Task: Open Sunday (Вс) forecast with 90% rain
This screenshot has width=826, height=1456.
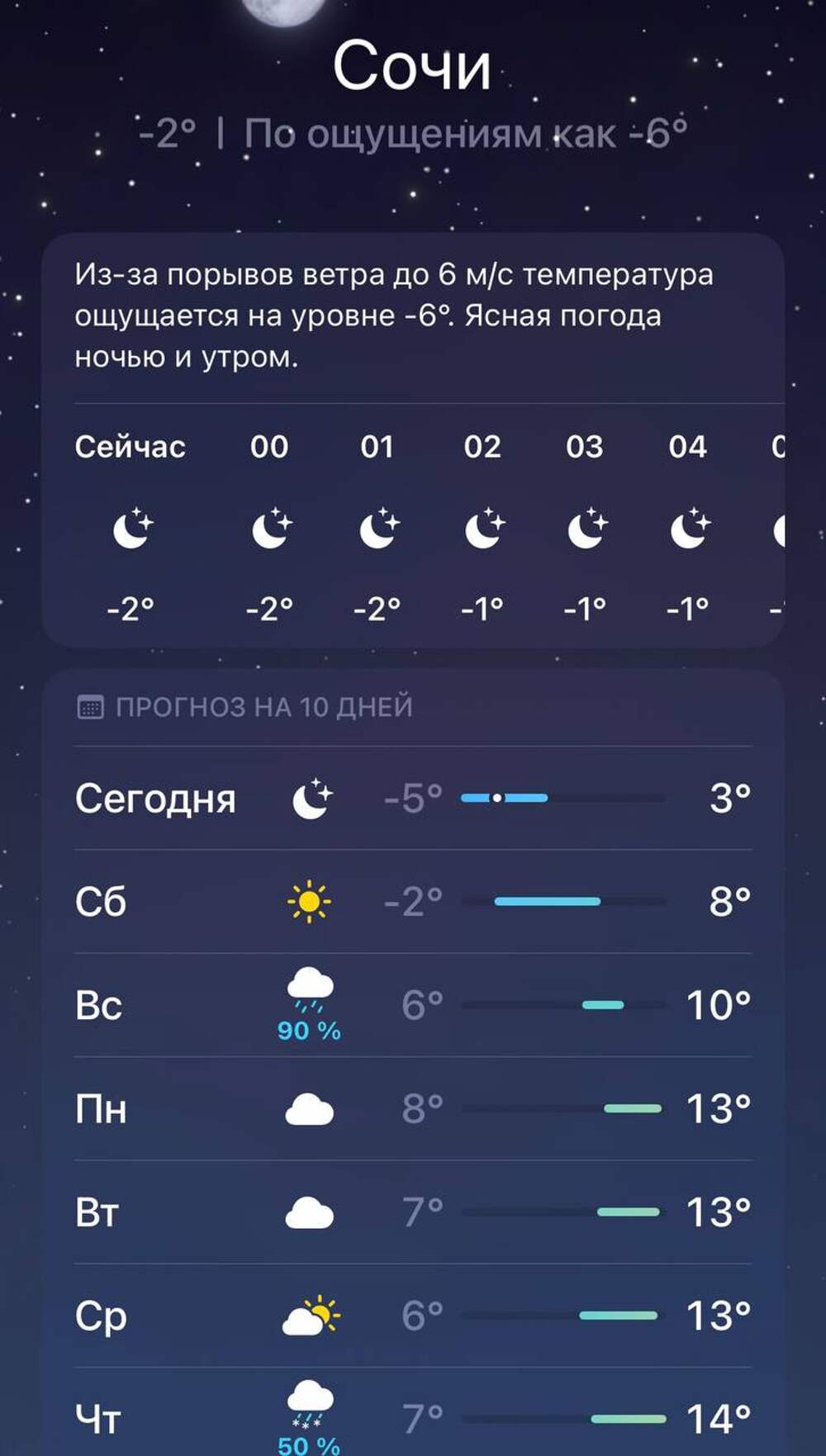Action: click(x=413, y=1005)
